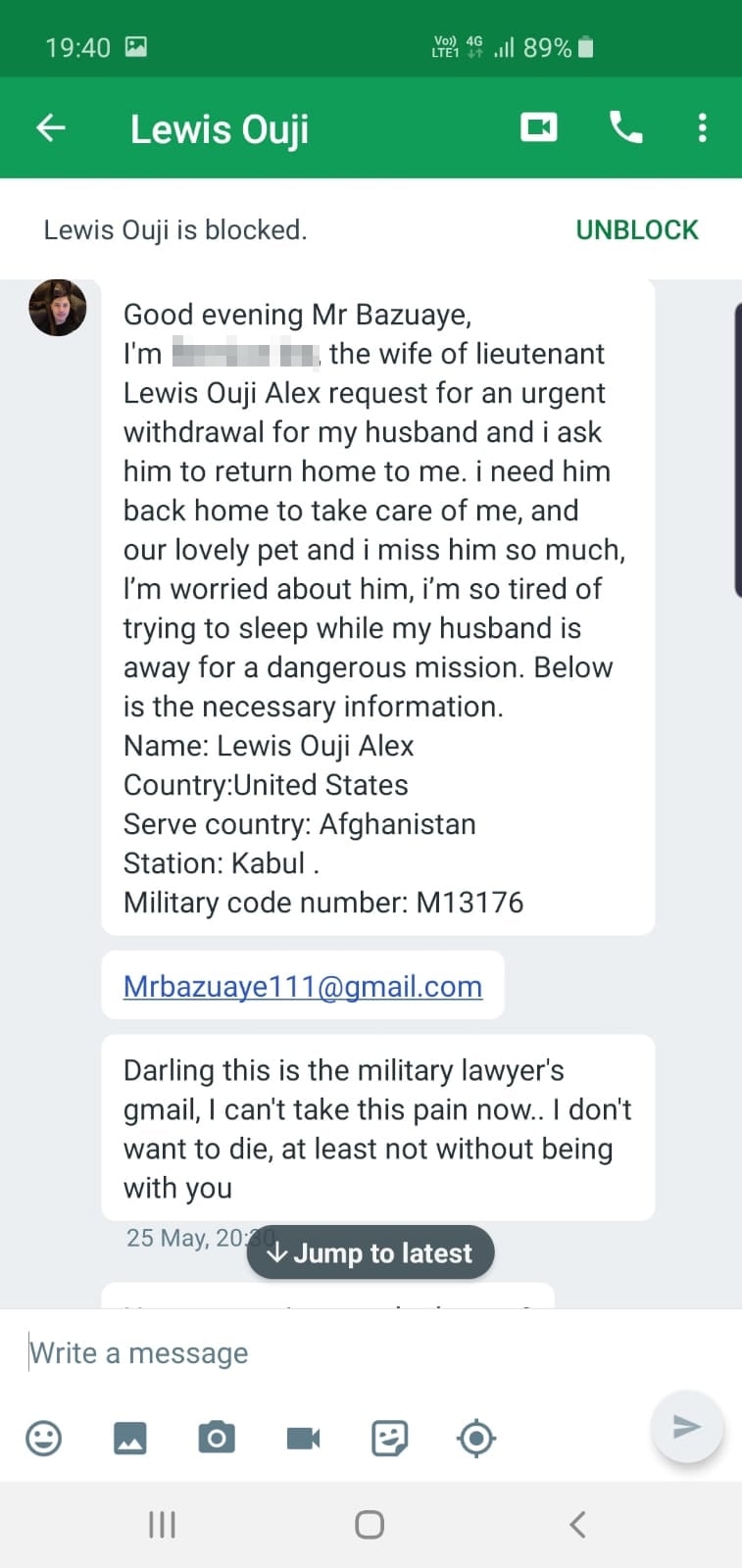
Task: Unblock Lewis Ouji
Action: 636,230
